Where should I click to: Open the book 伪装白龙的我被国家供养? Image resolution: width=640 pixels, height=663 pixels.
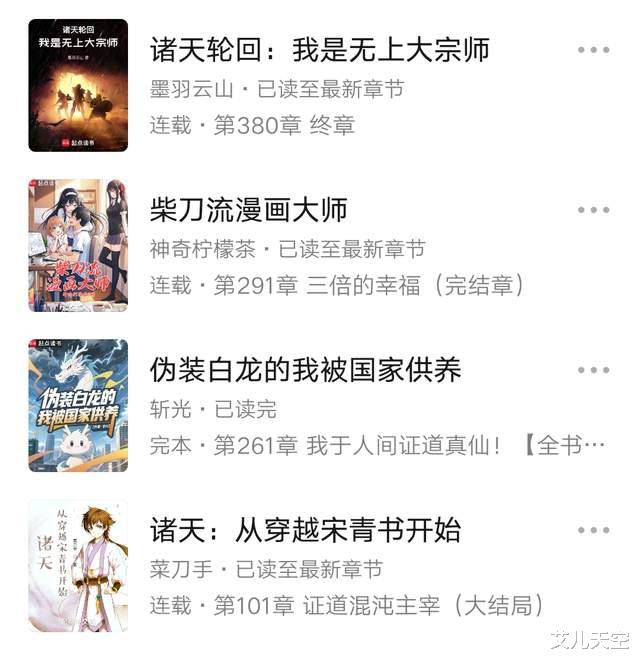pyautogui.click(x=305, y=370)
